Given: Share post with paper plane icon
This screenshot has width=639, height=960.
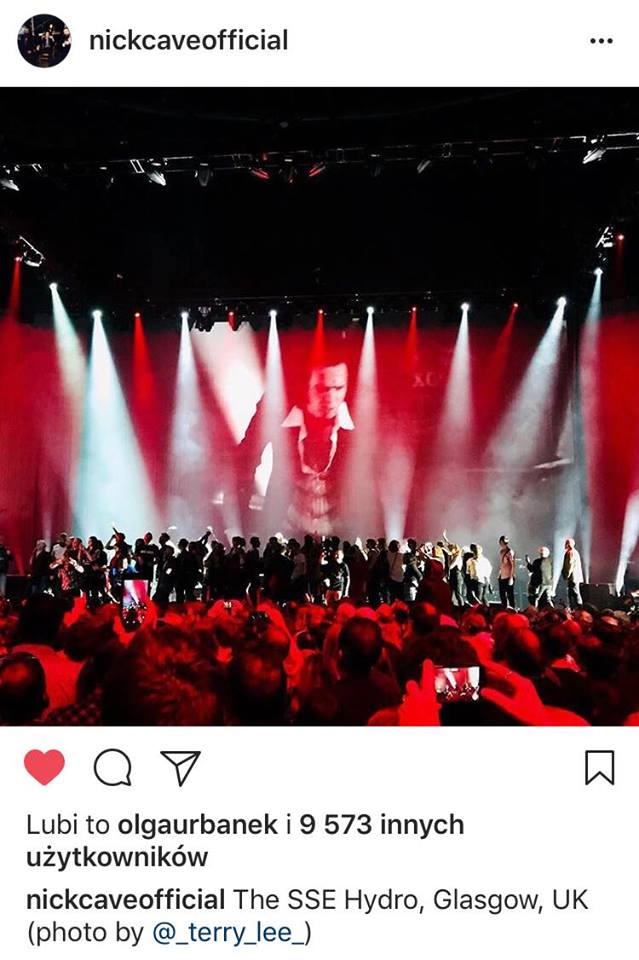Looking at the screenshot, I should point(181,768).
